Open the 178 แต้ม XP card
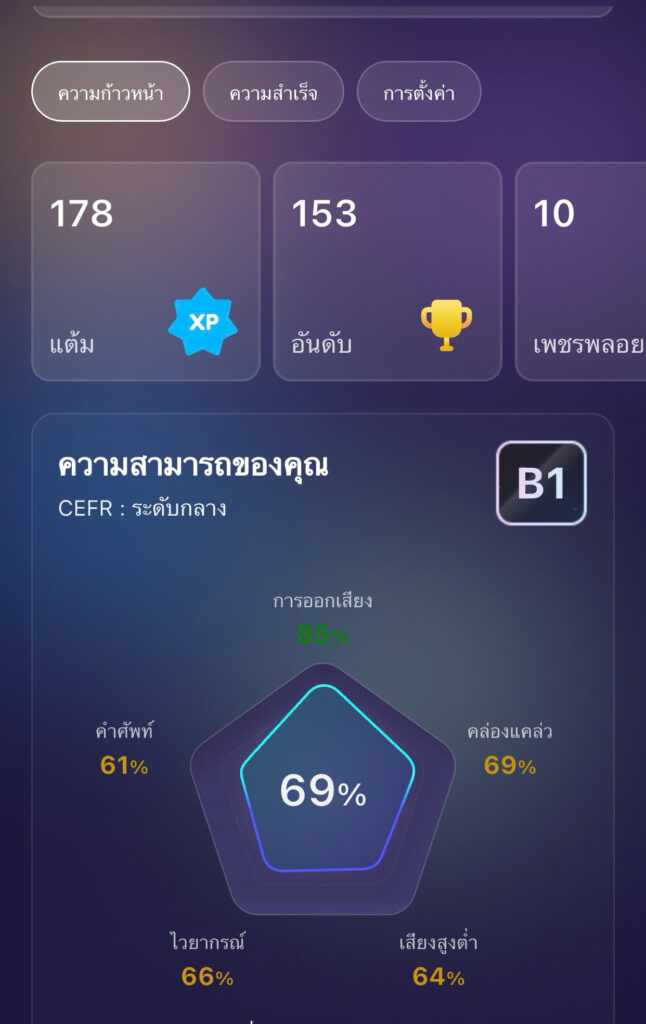The image size is (646, 1024). pyautogui.click(x=146, y=271)
